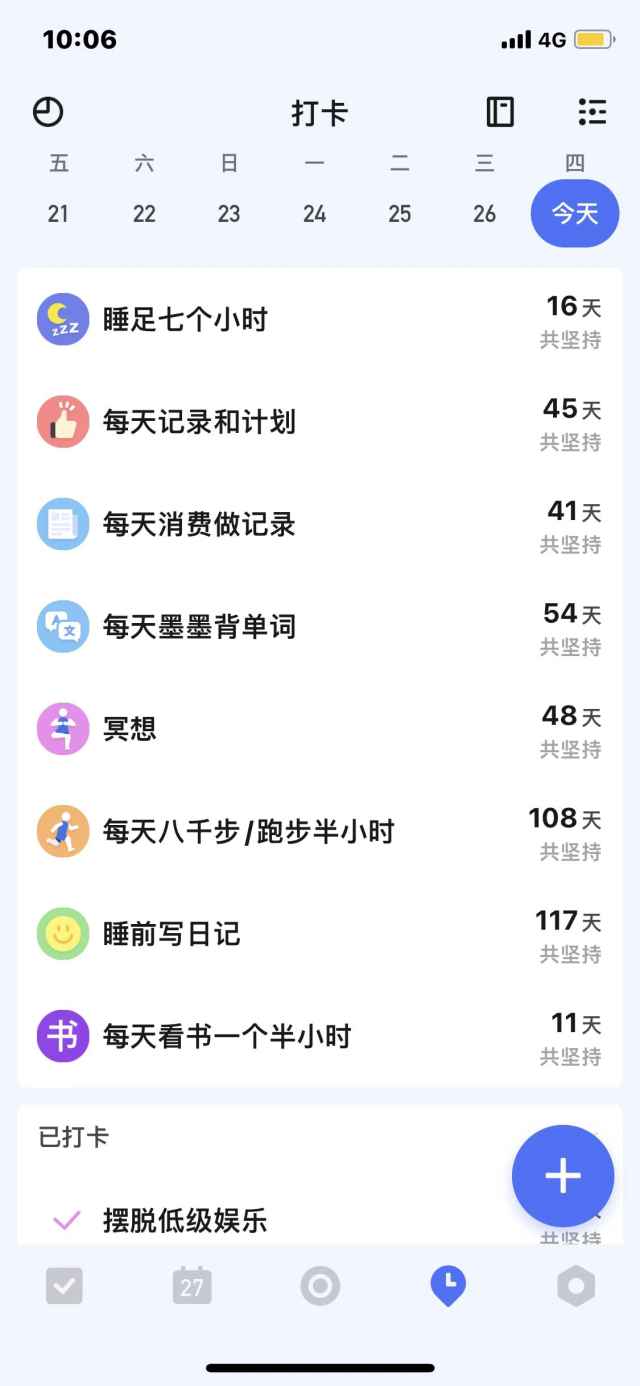Select date 24 in the week strip

click(x=315, y=213)
